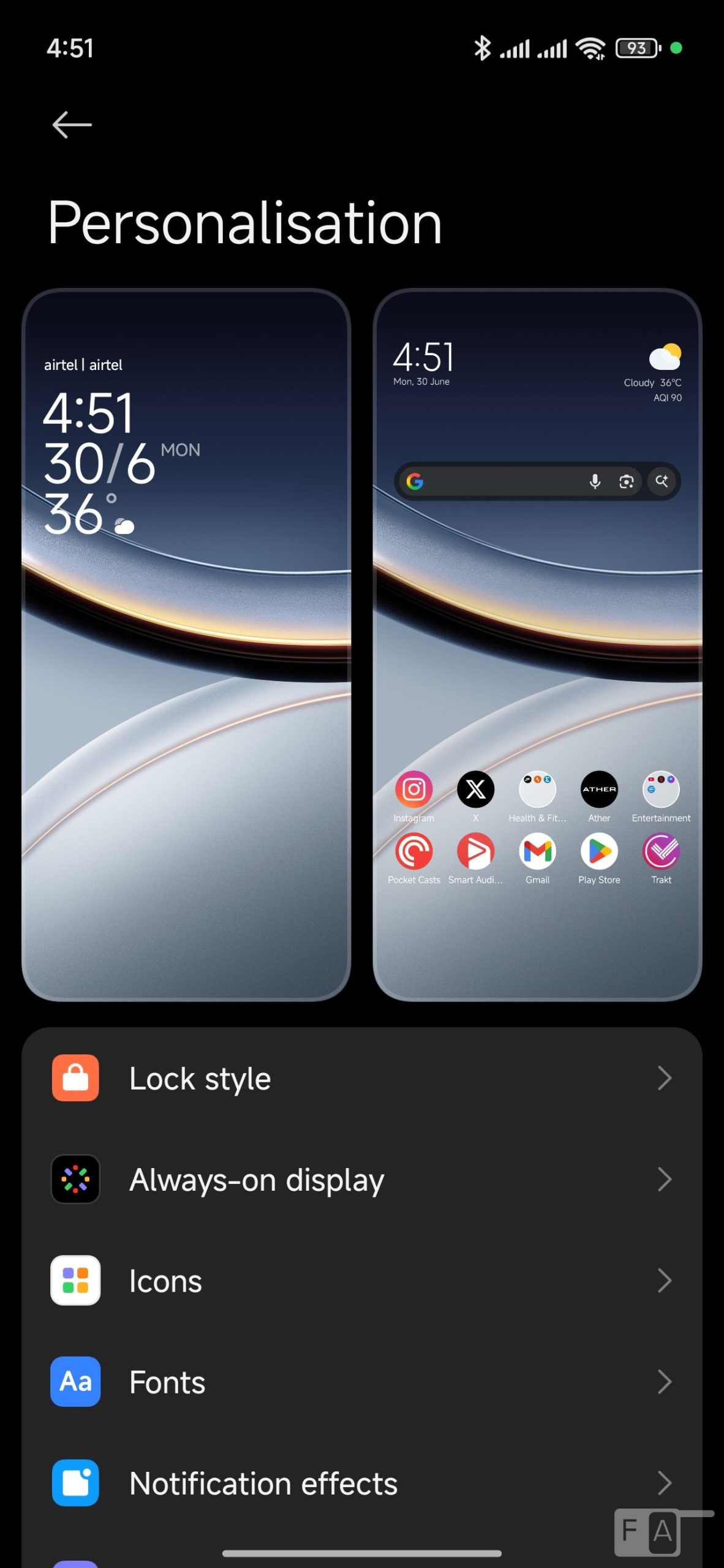Open Always-on display settings
Viewport: 724px width, 1568px height.
[x=361, y=1179]
